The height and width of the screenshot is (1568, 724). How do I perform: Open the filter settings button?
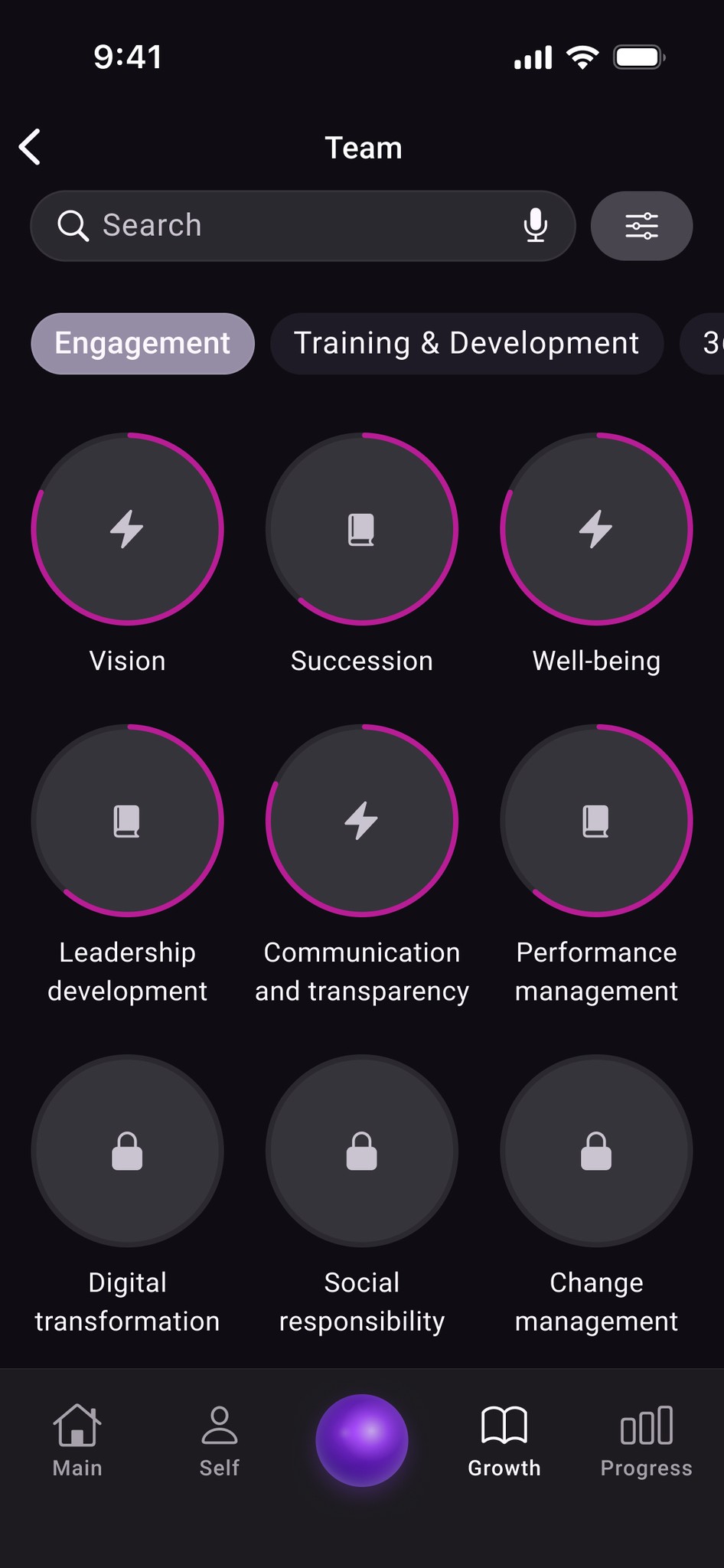pyautogui.click(x=641, y=226)
